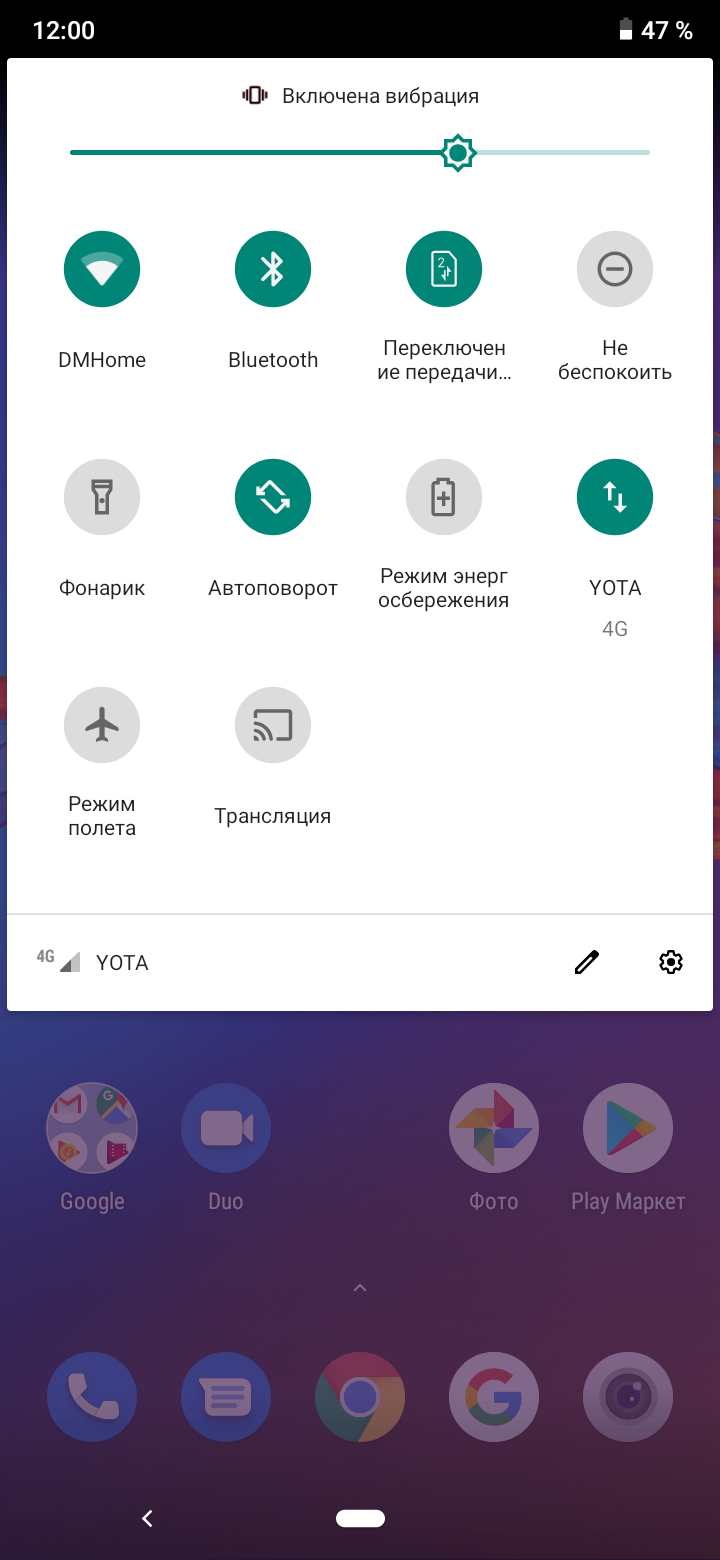The width and height of the screenshot is (720, 1560).
Task: Turn on the Фонарик flashlight
Action: (102, 497)
